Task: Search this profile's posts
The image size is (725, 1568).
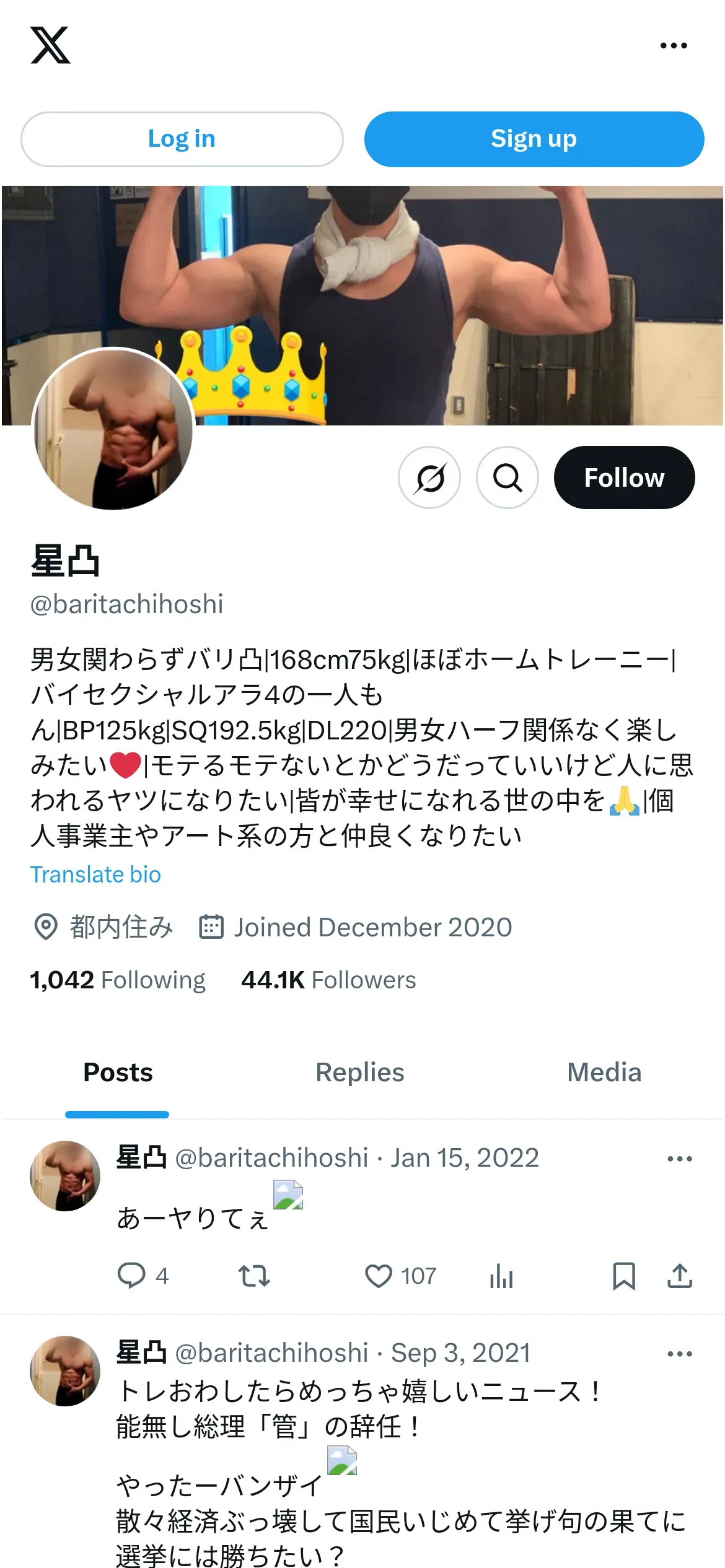Action: click(x=507, y=477)
